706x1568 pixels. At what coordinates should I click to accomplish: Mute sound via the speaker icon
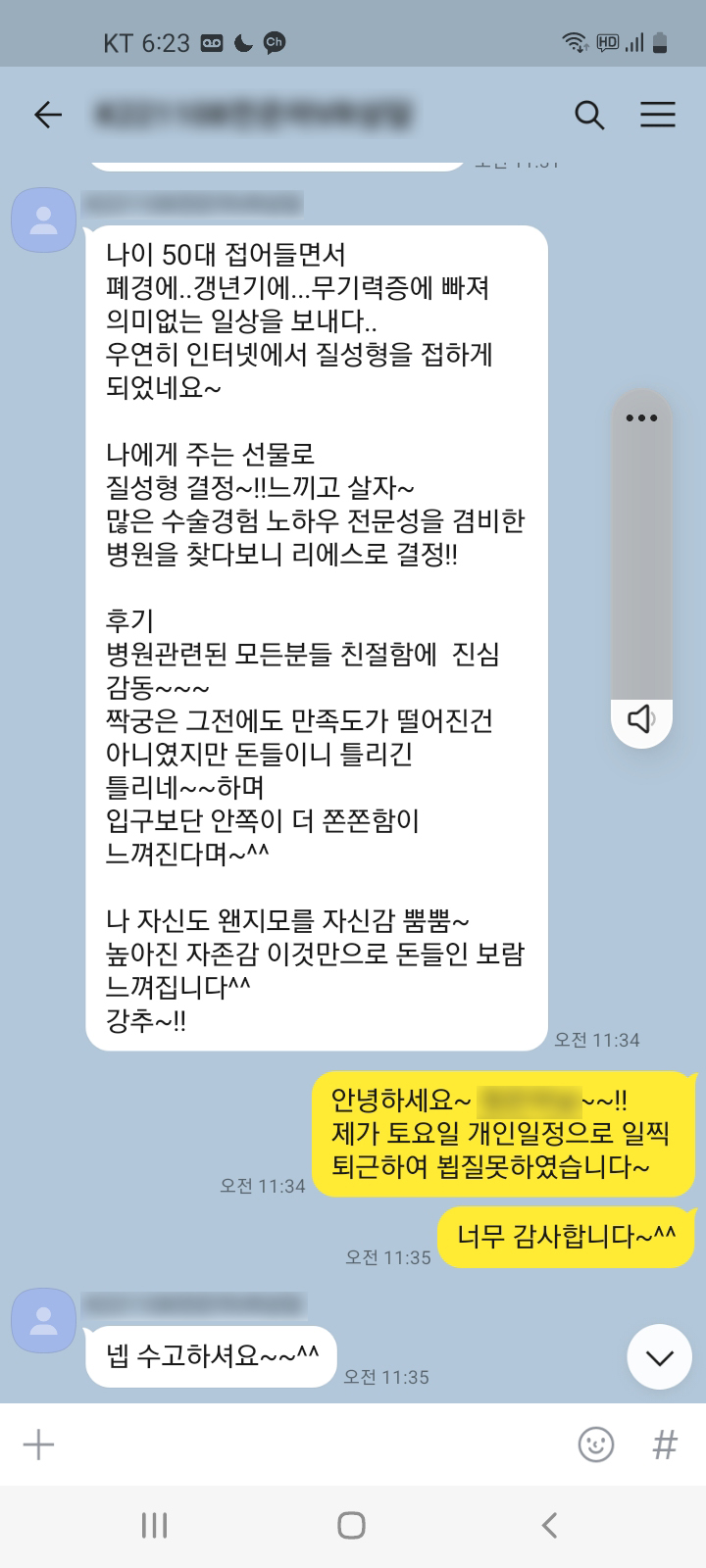click(x=641, y=719)
